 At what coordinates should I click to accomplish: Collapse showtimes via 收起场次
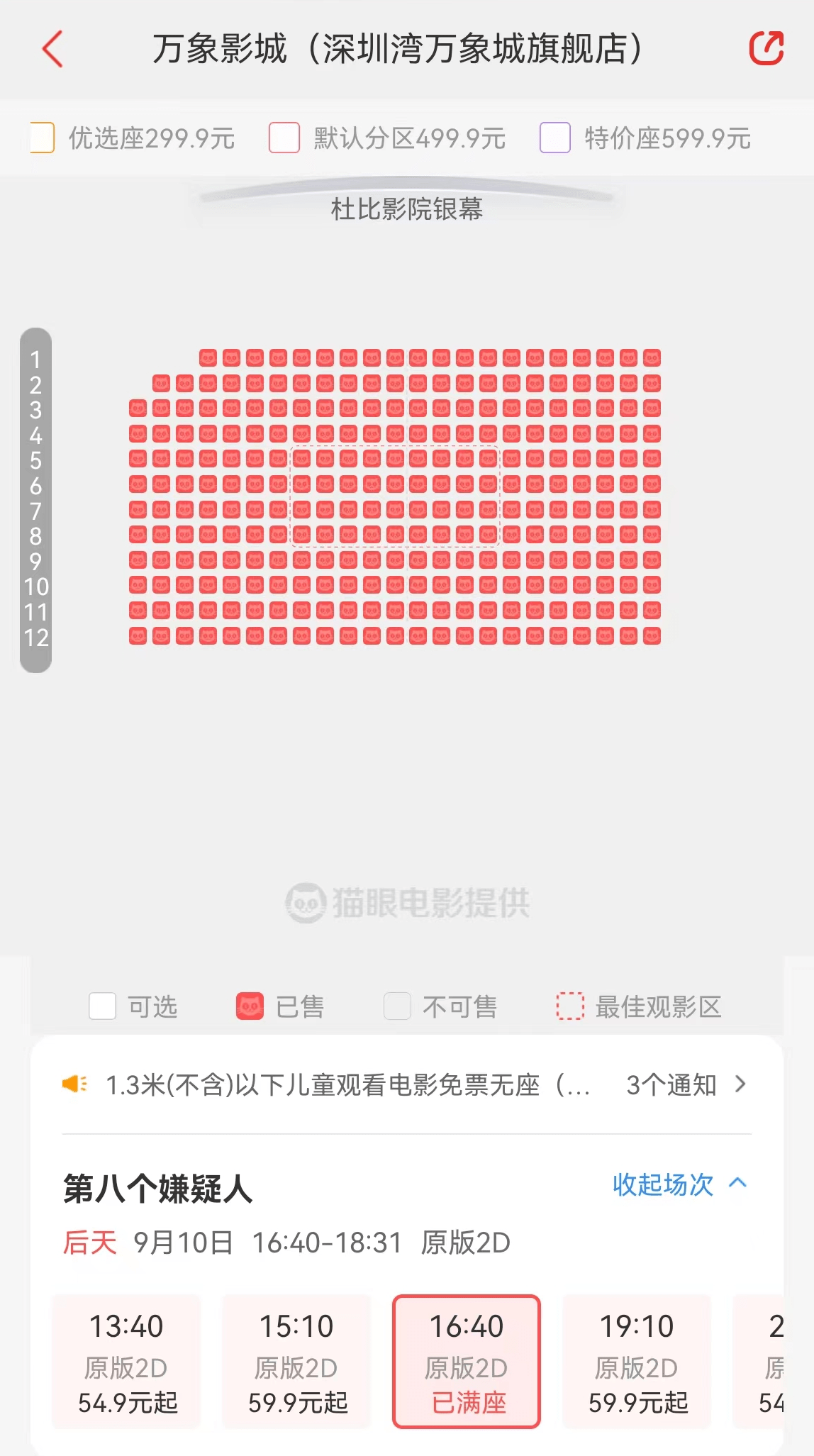coord(679,1184)
